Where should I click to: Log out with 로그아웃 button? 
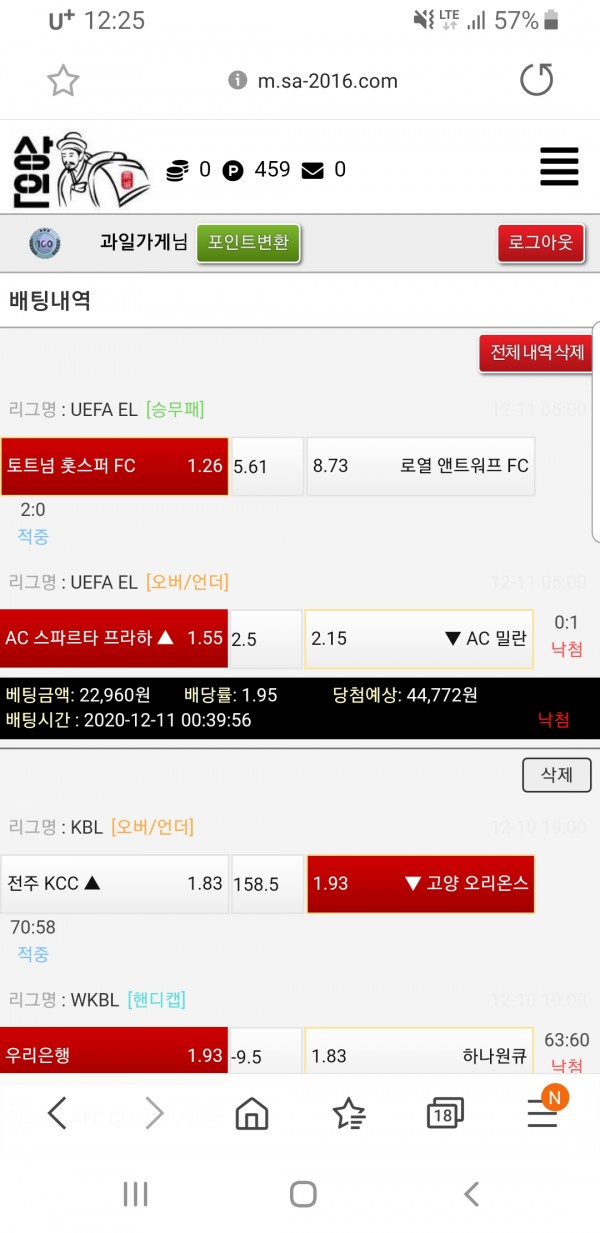[x=541, y=243]
